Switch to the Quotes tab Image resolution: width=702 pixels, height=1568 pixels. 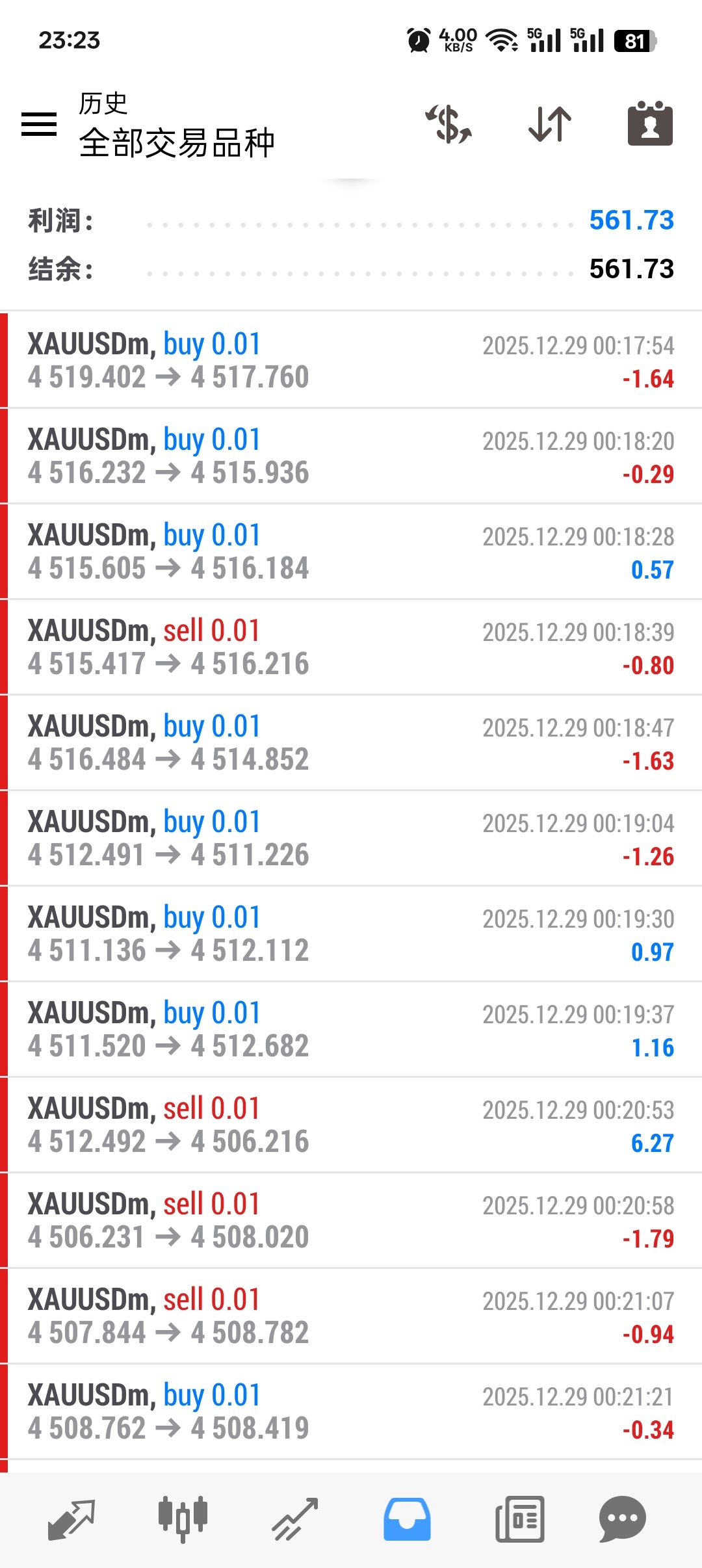point(71,1519)
